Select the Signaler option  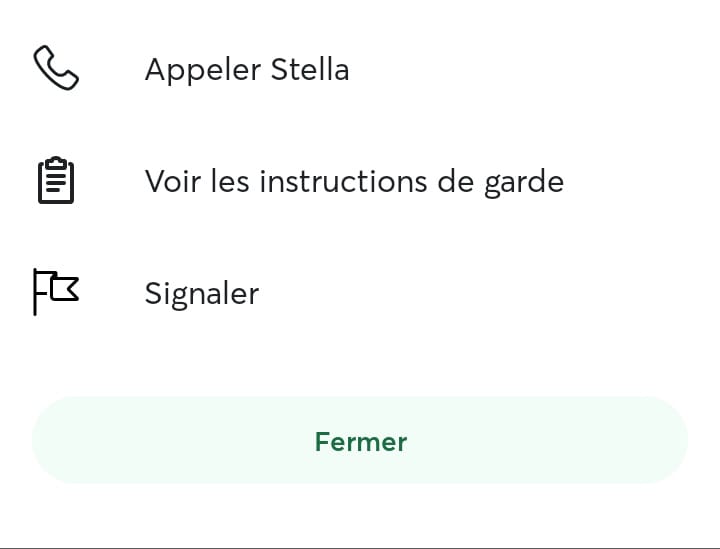(x=202, y=294)
